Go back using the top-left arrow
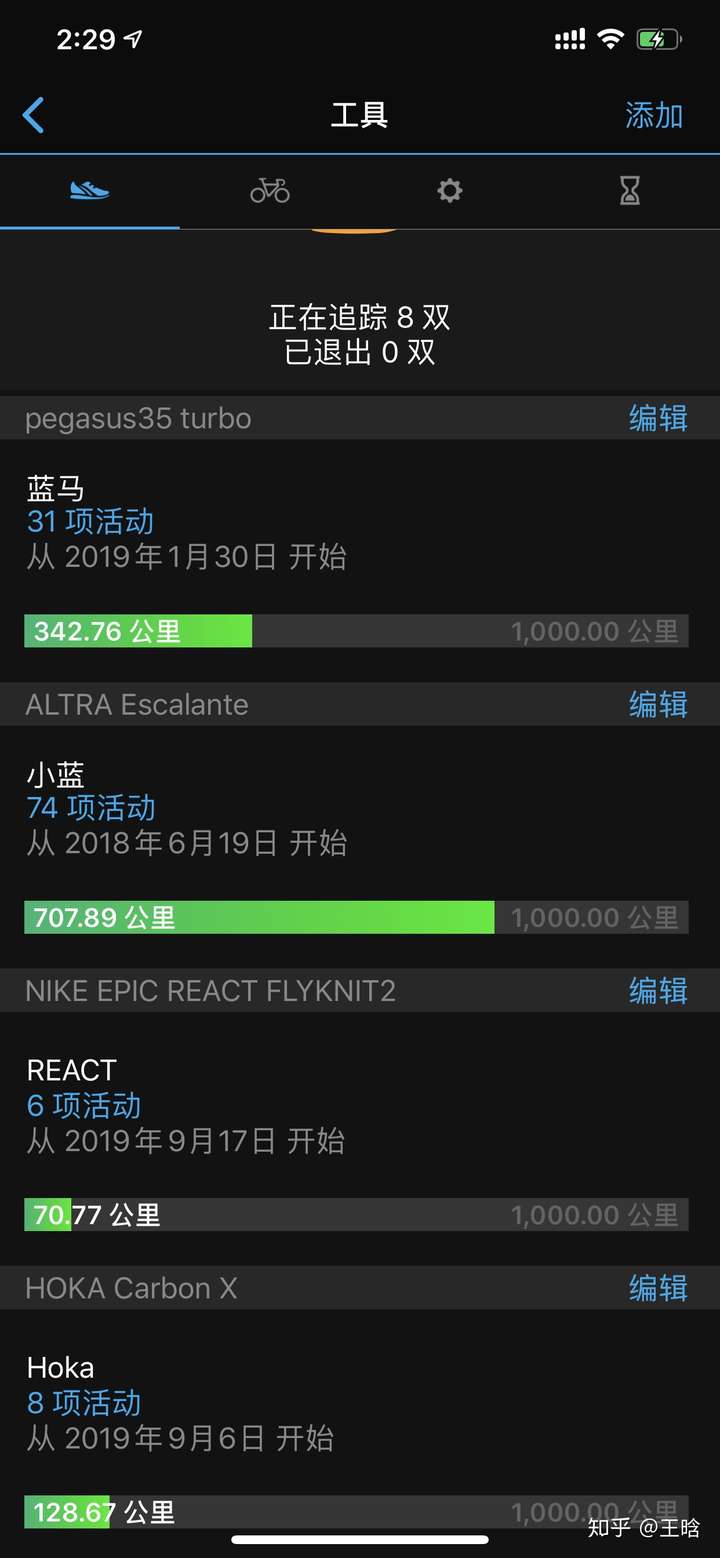 coord(33,116)
